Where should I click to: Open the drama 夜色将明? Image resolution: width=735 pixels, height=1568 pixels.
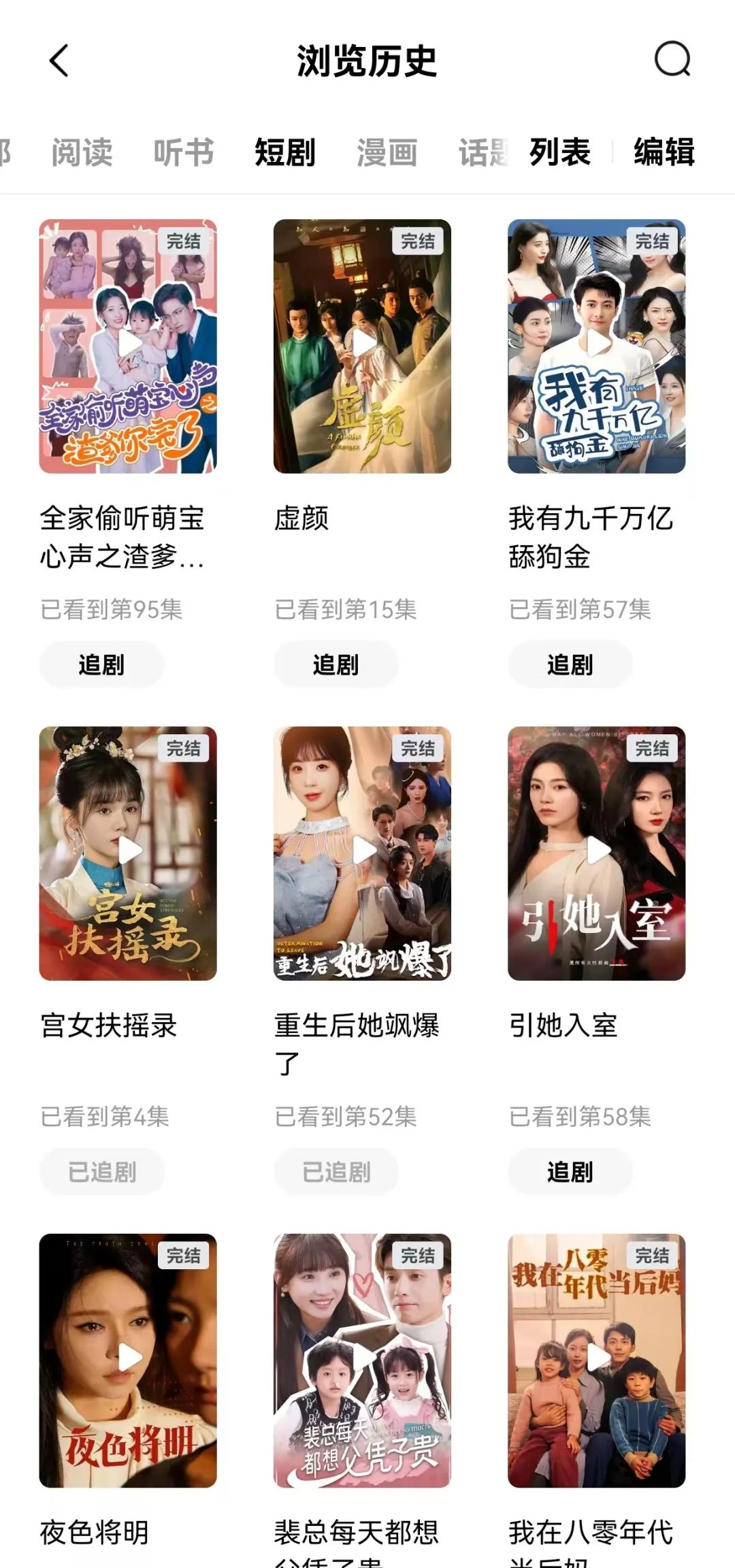tap(128, 1360)
